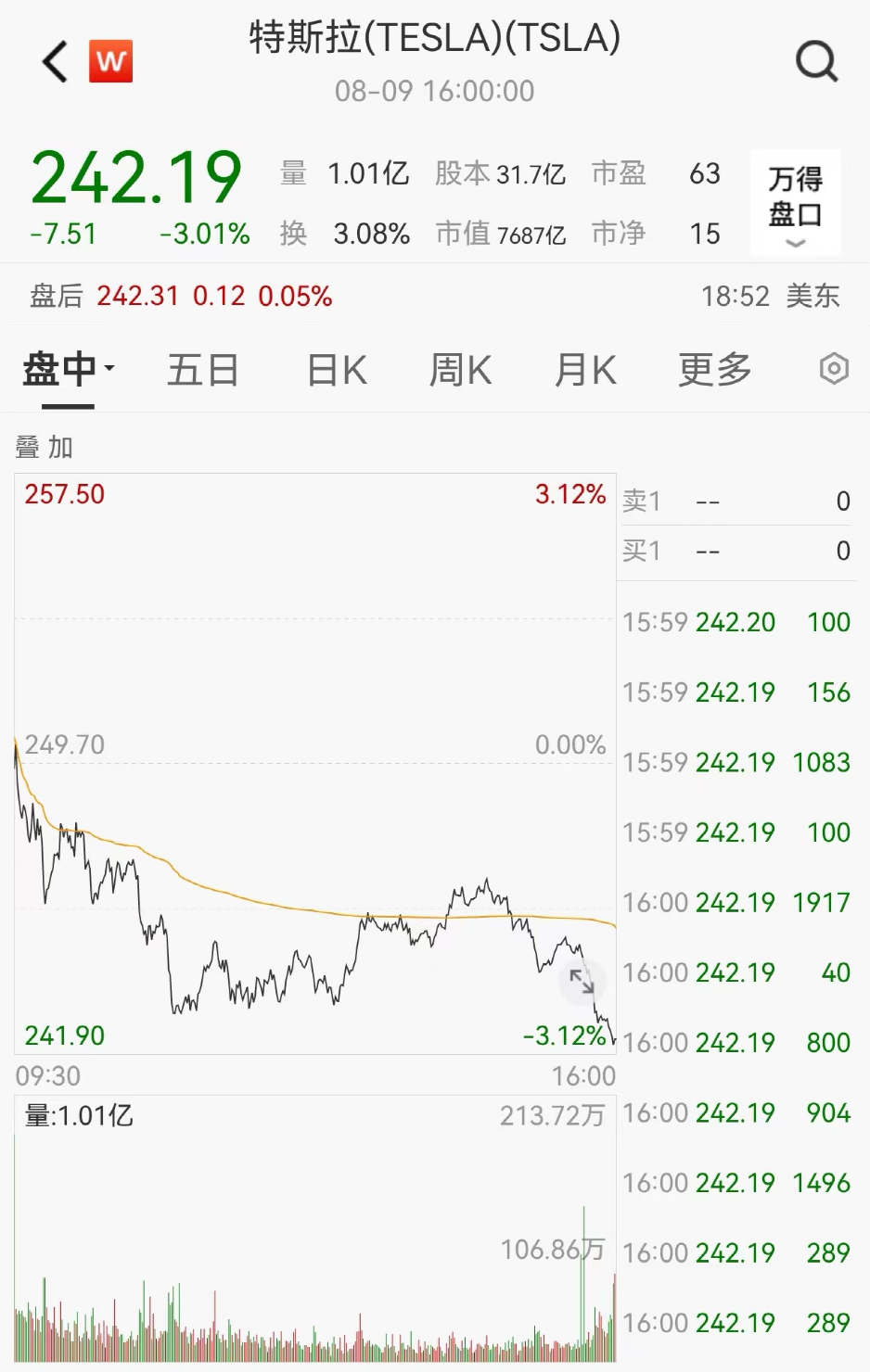
Task: Expand the 更多 chart options
Action: (x=713, y=368)
